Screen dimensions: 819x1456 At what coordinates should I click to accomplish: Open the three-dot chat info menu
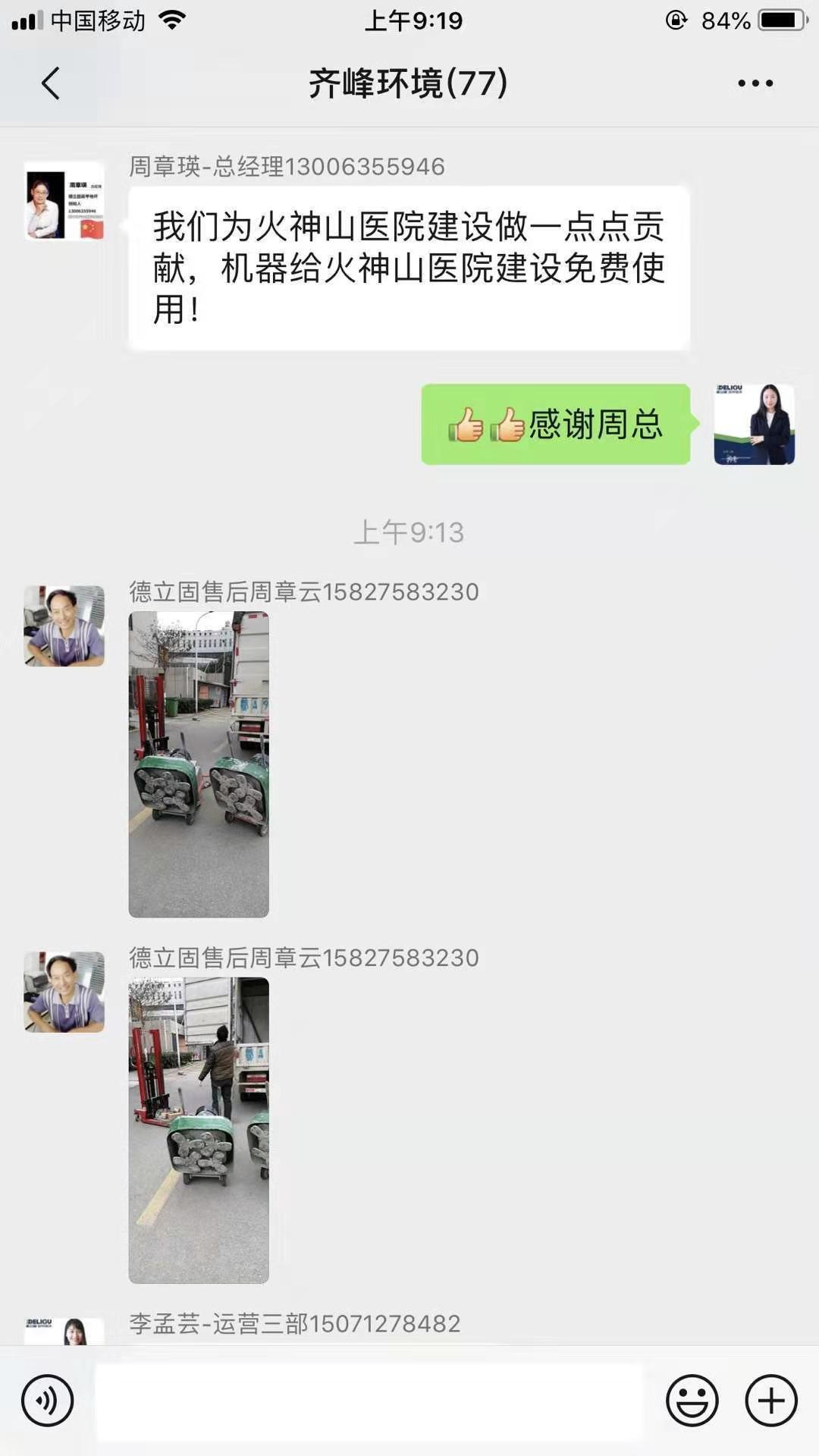[x=755, y=83]
